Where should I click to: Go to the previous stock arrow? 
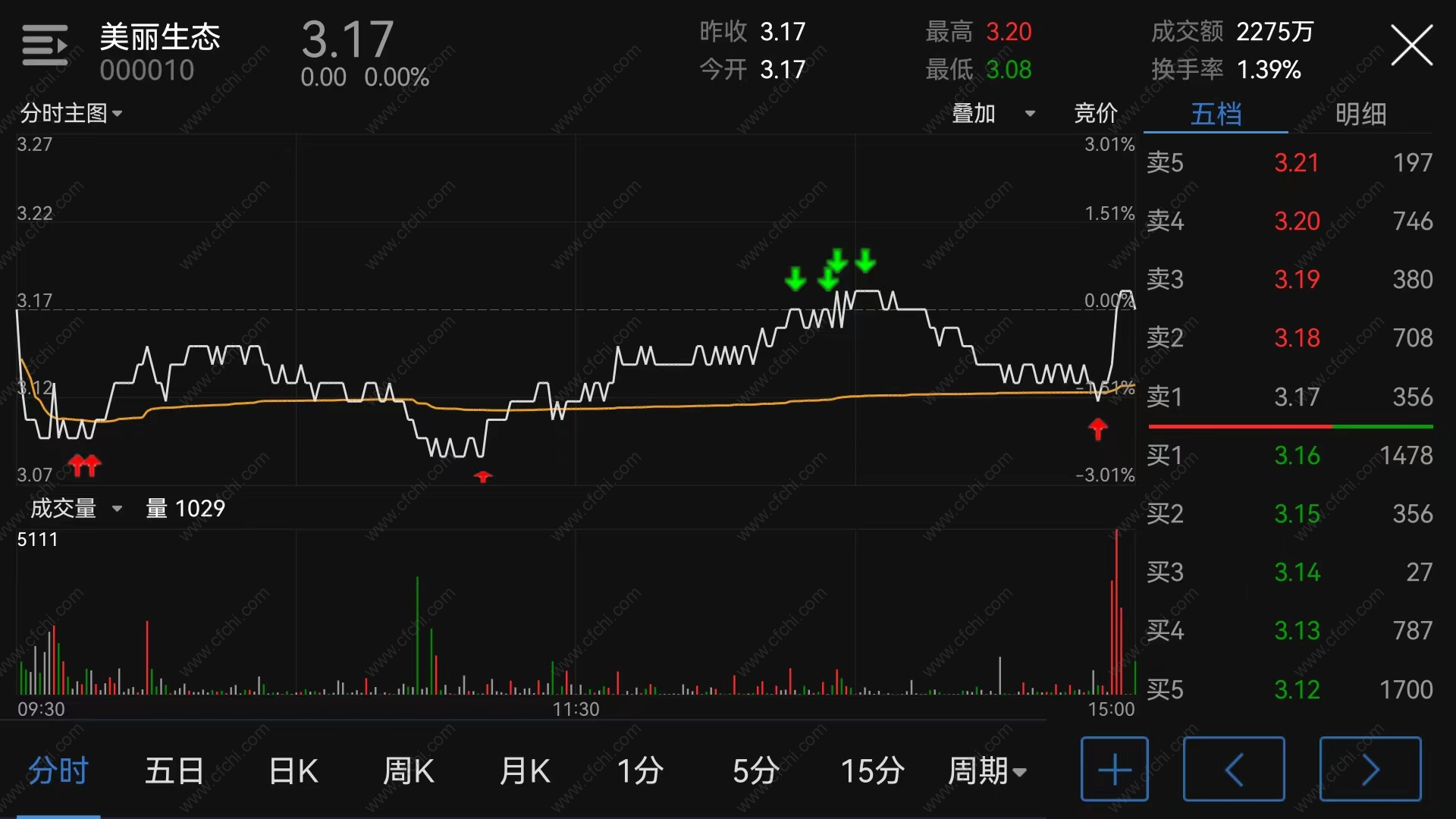pos(1234,770)
